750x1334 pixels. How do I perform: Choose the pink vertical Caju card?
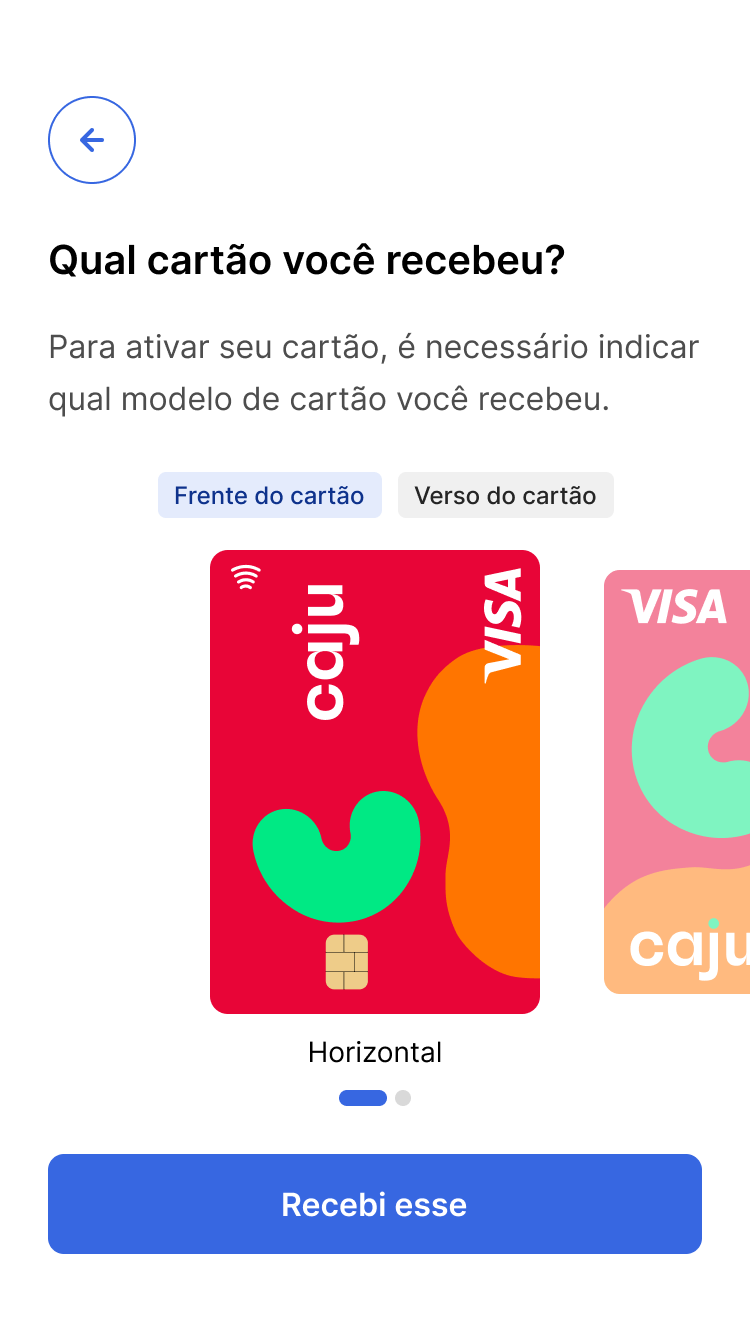(678, 781)
